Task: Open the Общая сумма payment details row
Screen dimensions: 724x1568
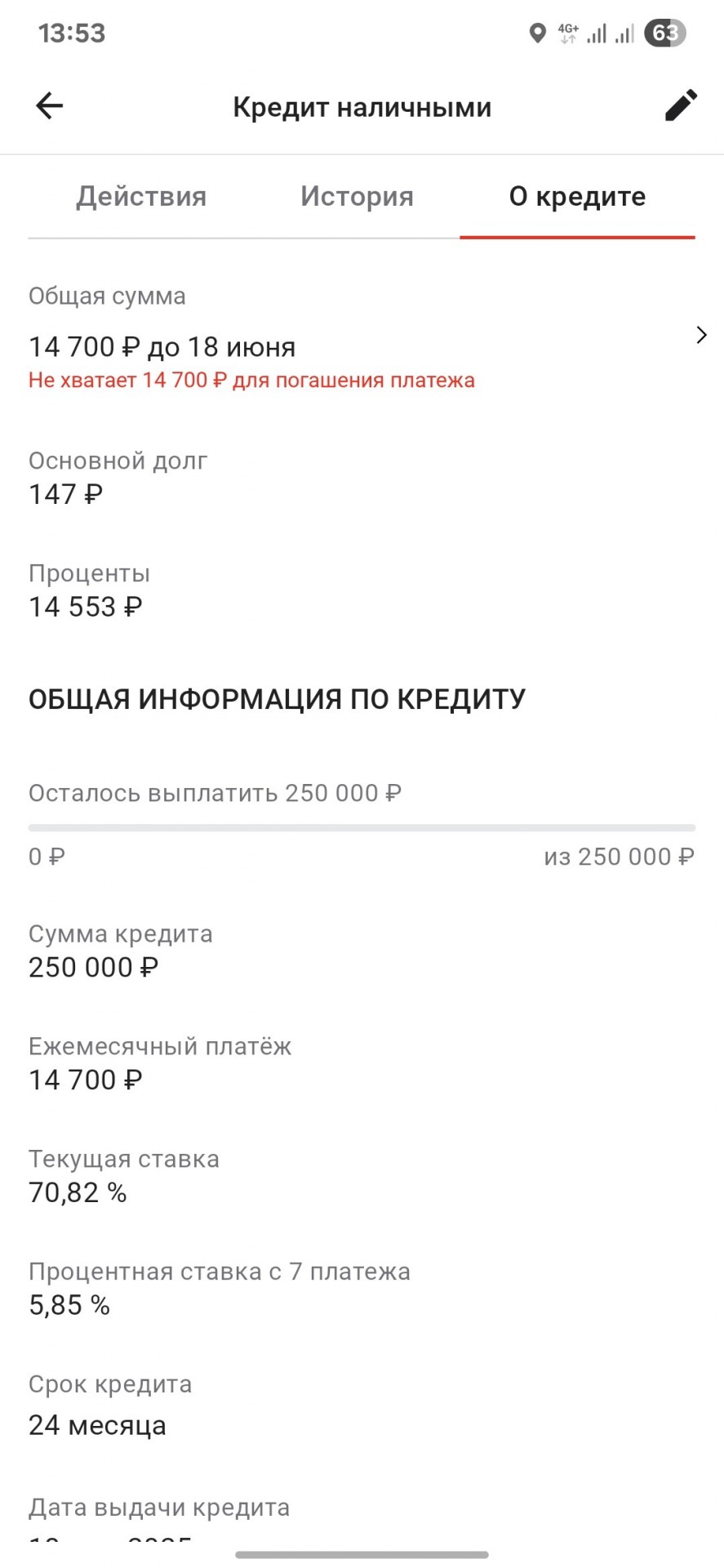Action: point(362,336)
